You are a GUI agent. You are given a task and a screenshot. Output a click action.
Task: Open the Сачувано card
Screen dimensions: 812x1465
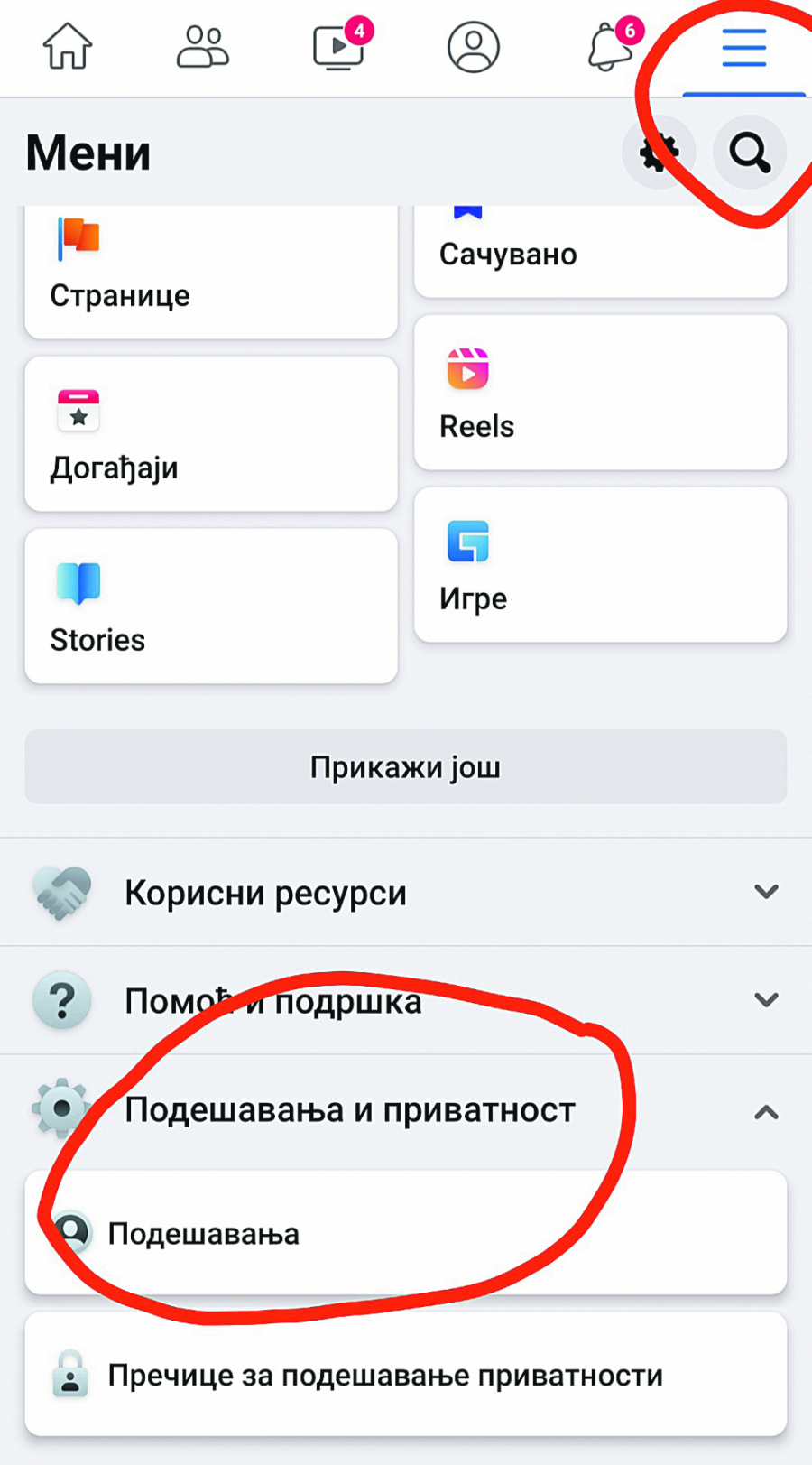point(600,253)
